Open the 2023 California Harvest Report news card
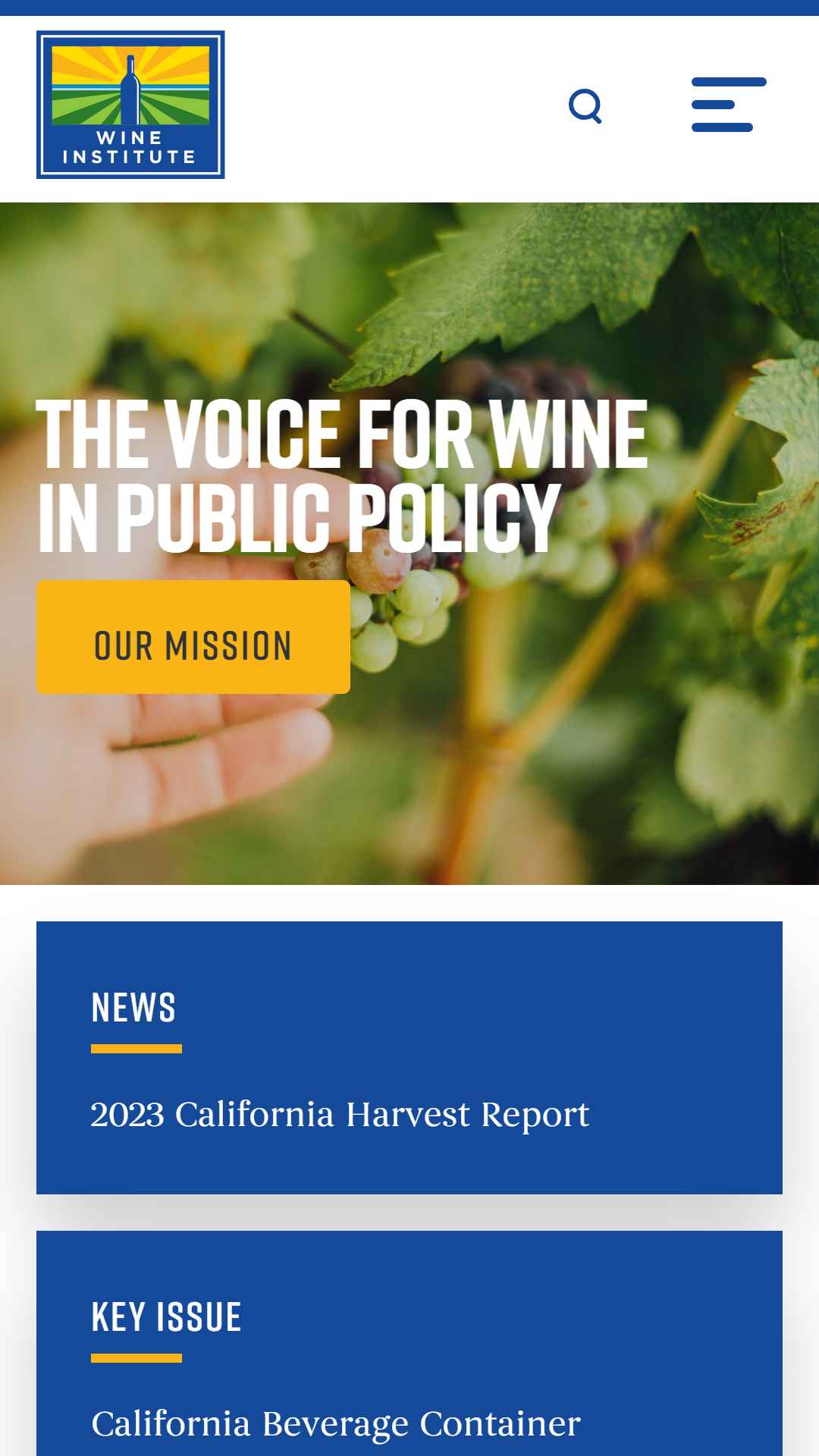 [x=340, y=1114]
